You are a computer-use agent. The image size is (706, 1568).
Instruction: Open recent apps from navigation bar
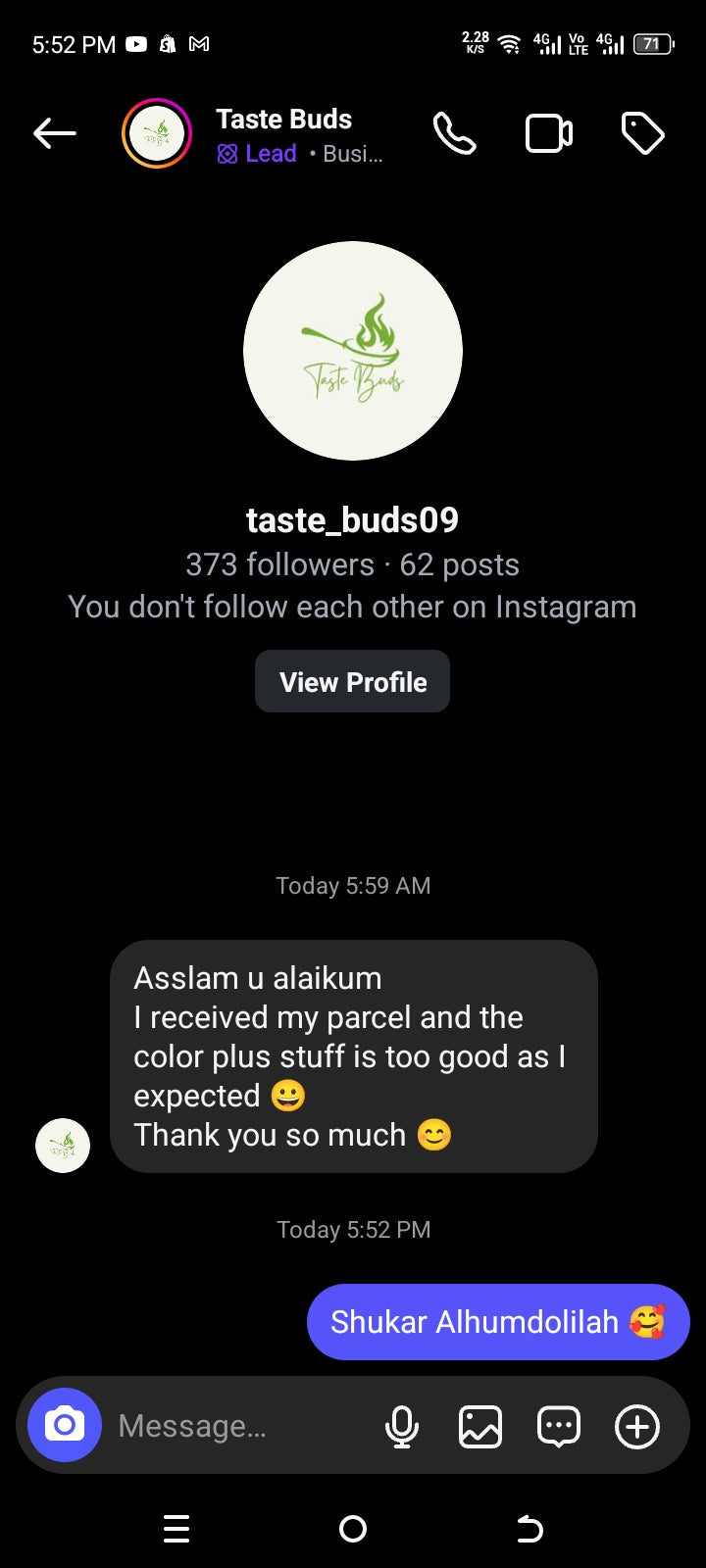coord(176,1529)
